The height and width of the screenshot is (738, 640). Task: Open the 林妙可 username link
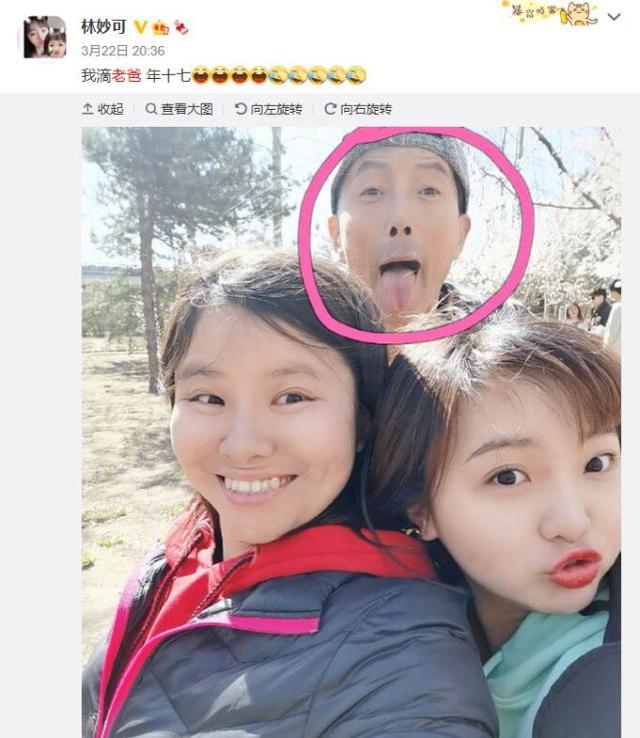point(104,27)
